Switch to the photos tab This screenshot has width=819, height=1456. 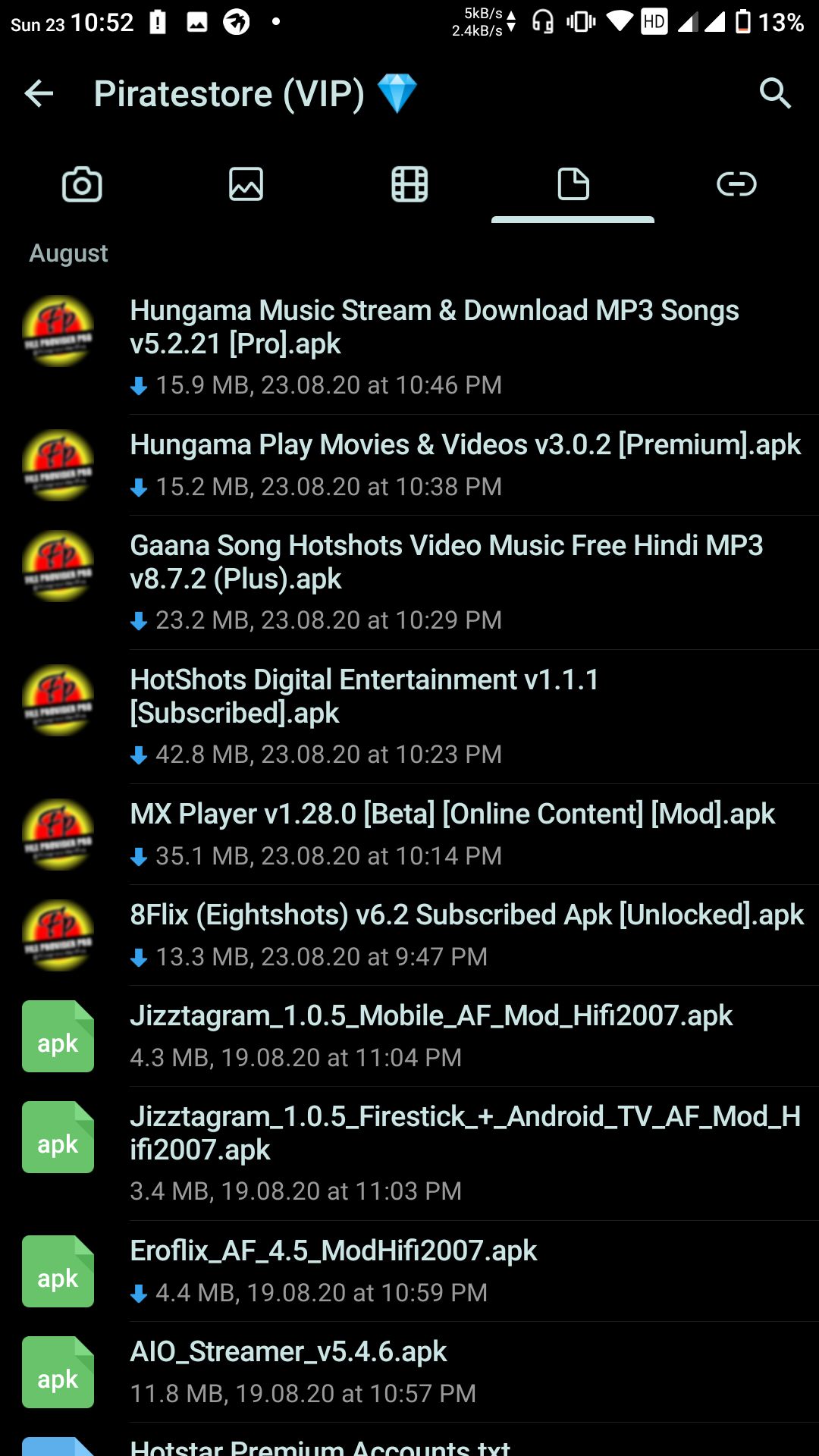(x=246, y=184)
